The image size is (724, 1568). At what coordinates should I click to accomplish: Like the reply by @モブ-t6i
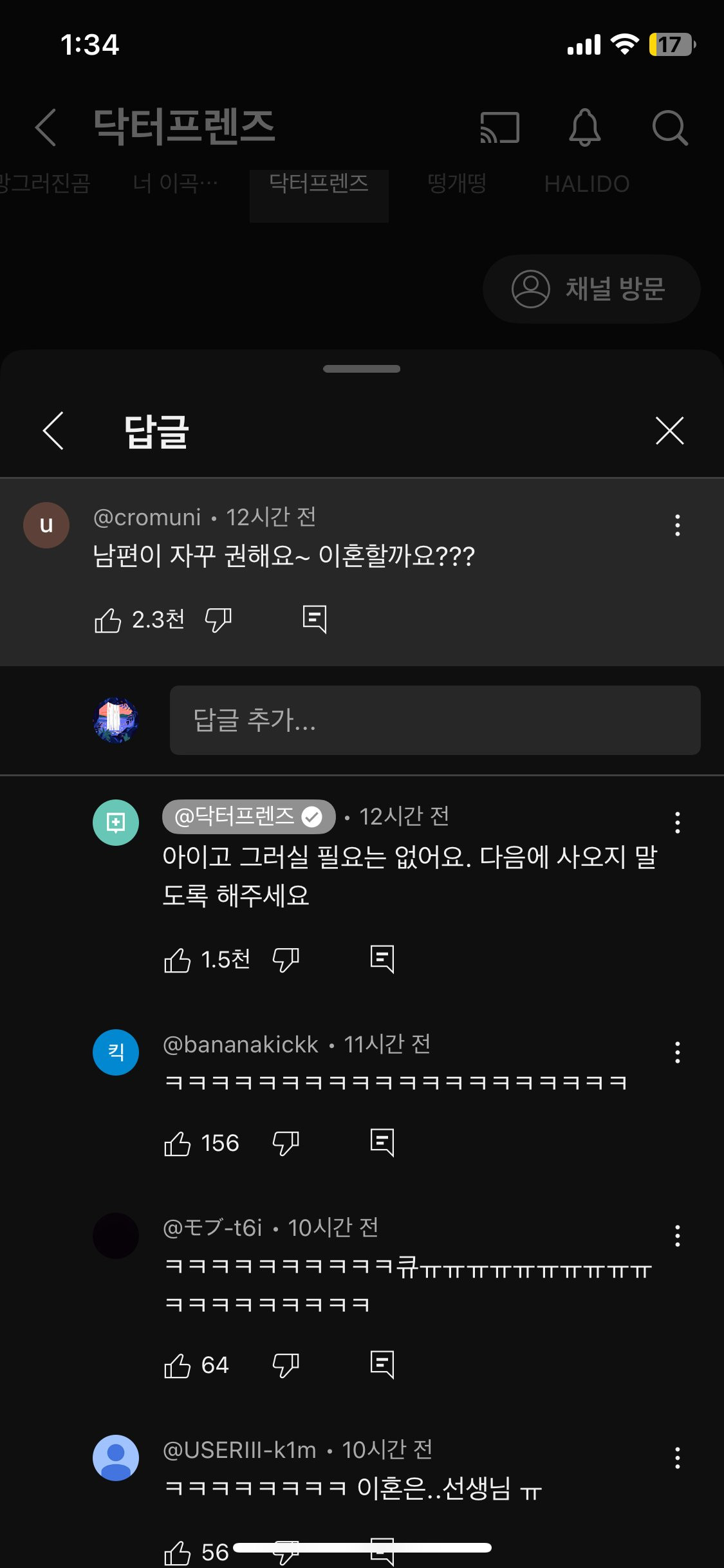point(178,1365)
